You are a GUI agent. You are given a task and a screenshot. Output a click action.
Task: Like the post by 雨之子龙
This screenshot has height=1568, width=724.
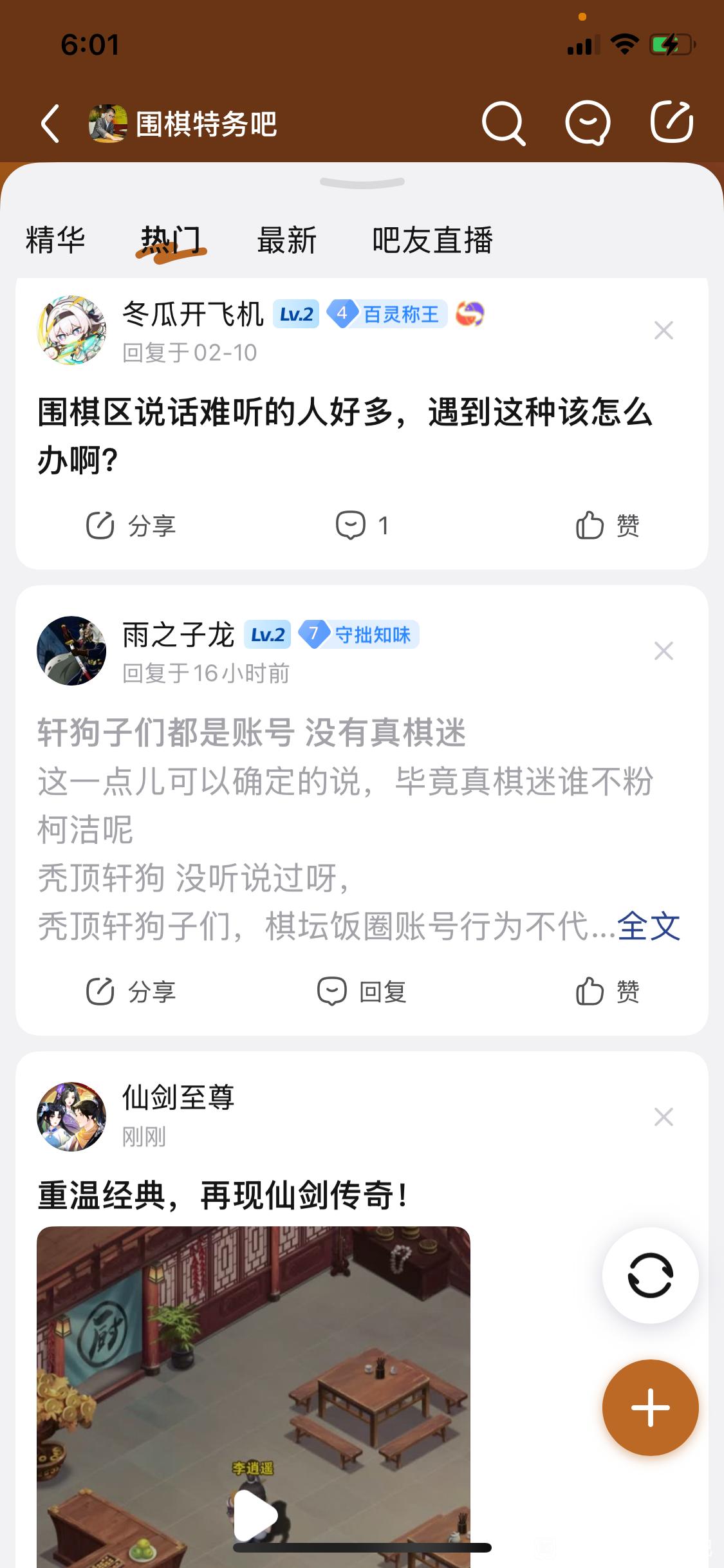(x=608, y=992)
